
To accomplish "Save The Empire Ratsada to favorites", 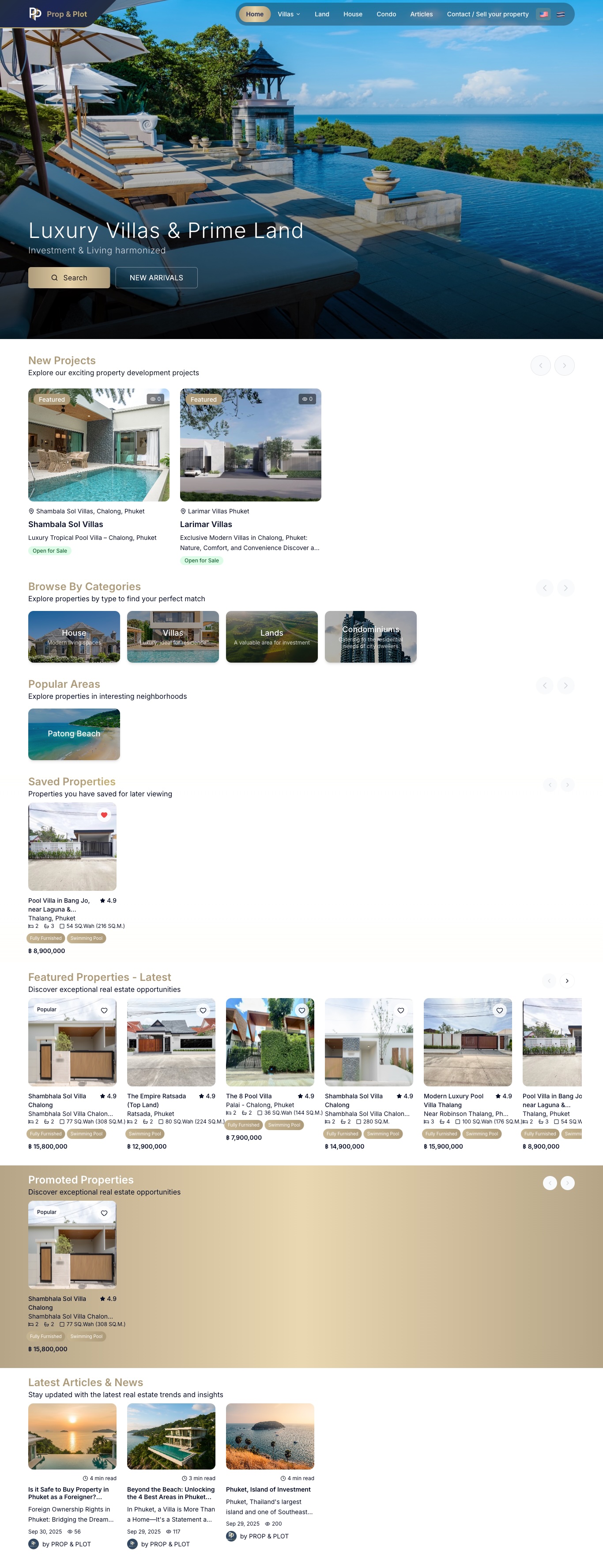I will click(203, 1010).
